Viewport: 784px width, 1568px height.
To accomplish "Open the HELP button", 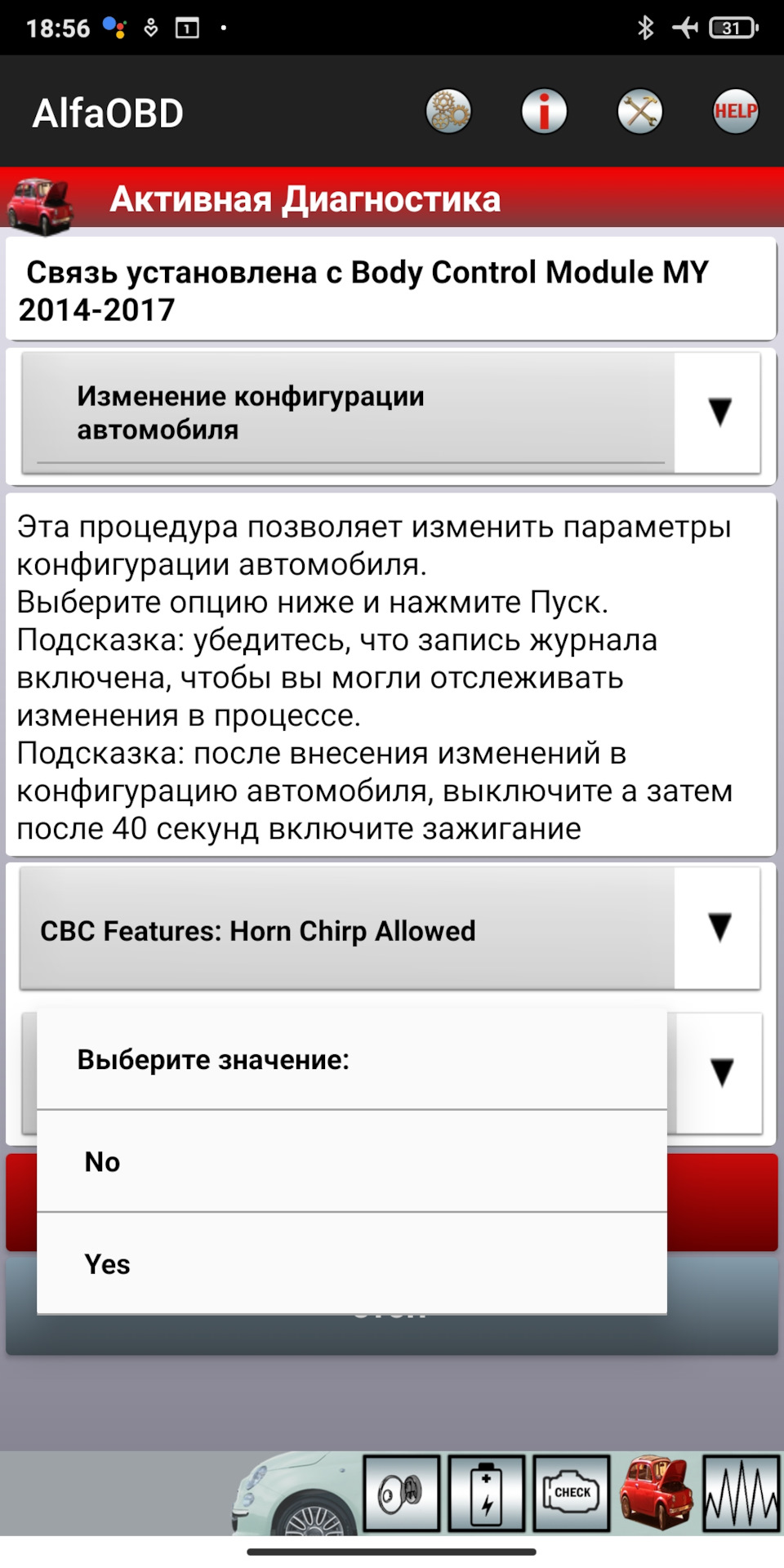I will click(x=735, y=111).
